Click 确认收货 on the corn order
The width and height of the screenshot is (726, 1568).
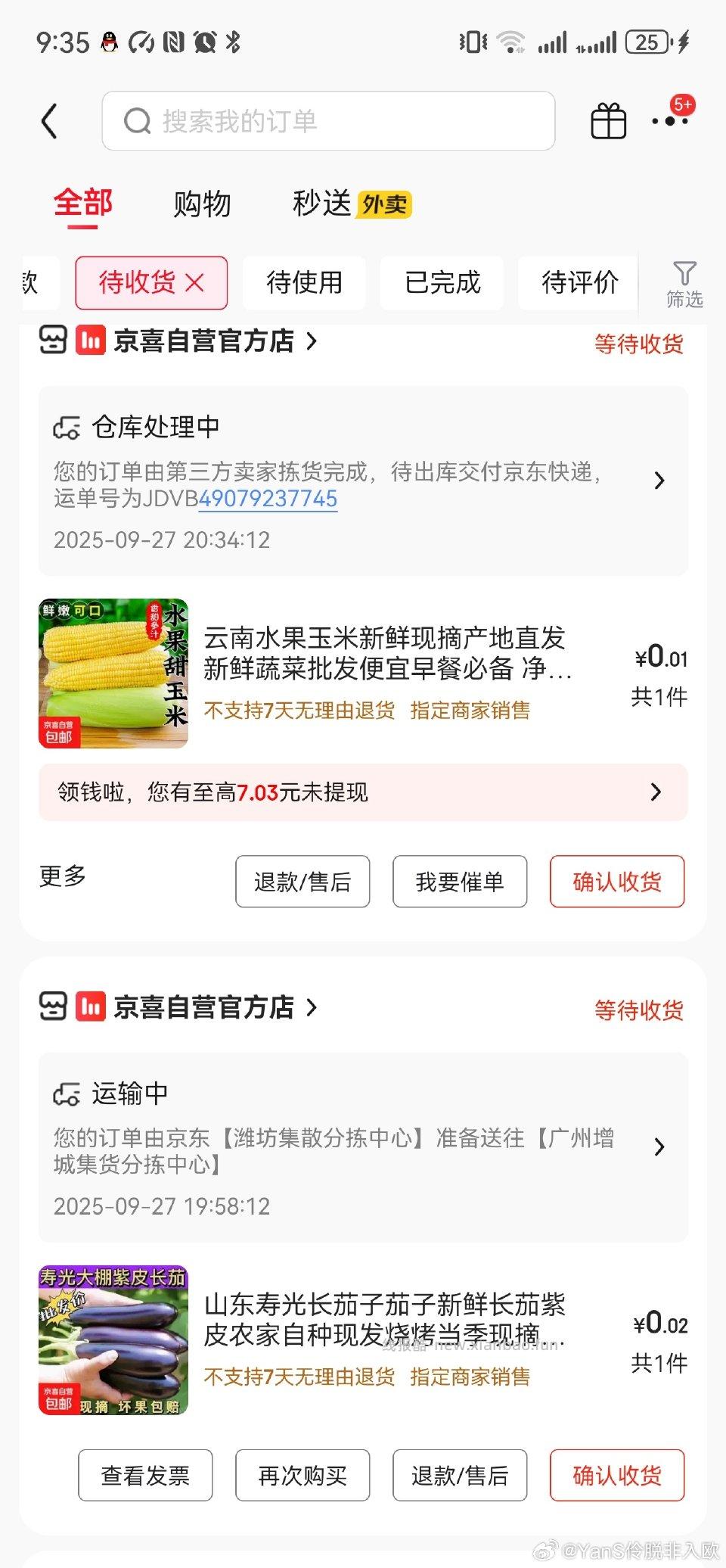tap(617, 882)
